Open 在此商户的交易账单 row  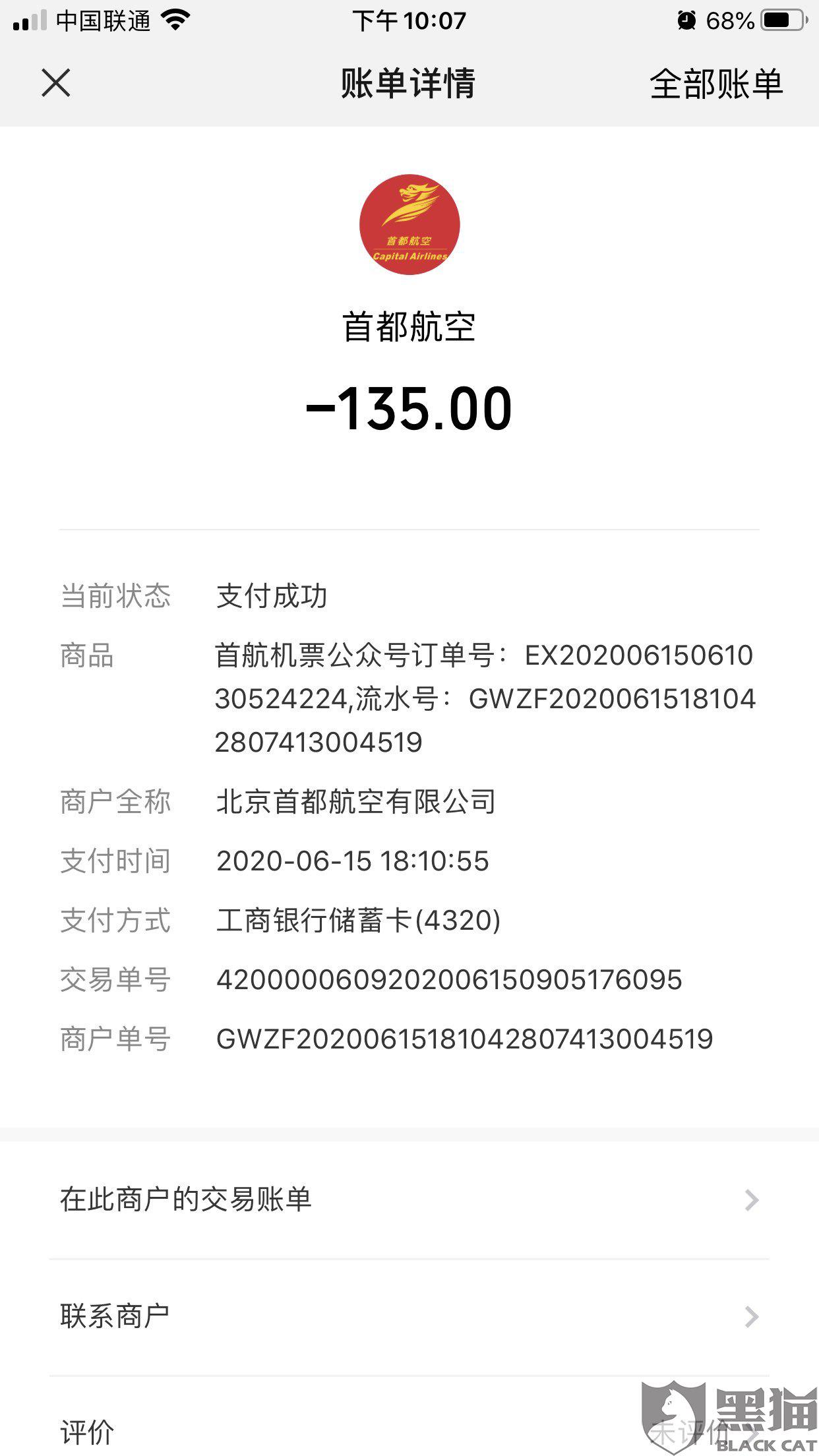point(409,1199)
